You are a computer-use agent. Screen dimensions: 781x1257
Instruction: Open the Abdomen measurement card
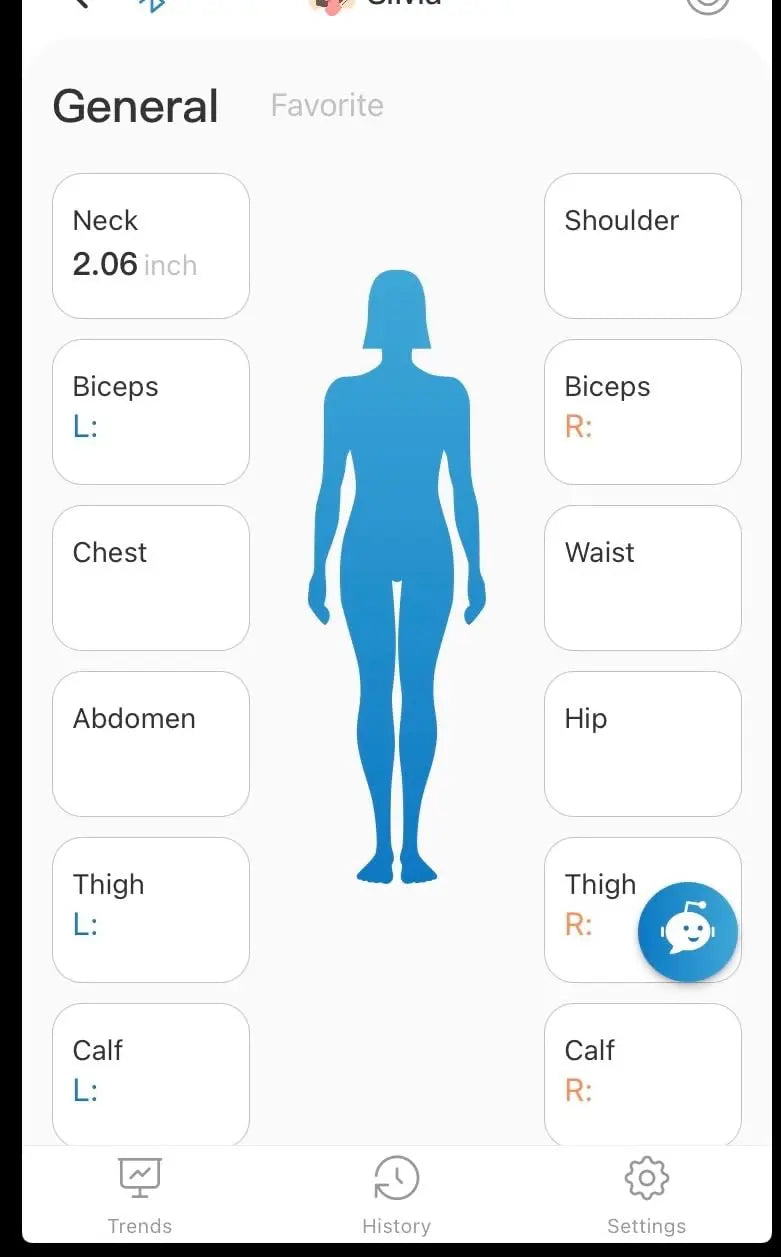click(x=150, y=744)
